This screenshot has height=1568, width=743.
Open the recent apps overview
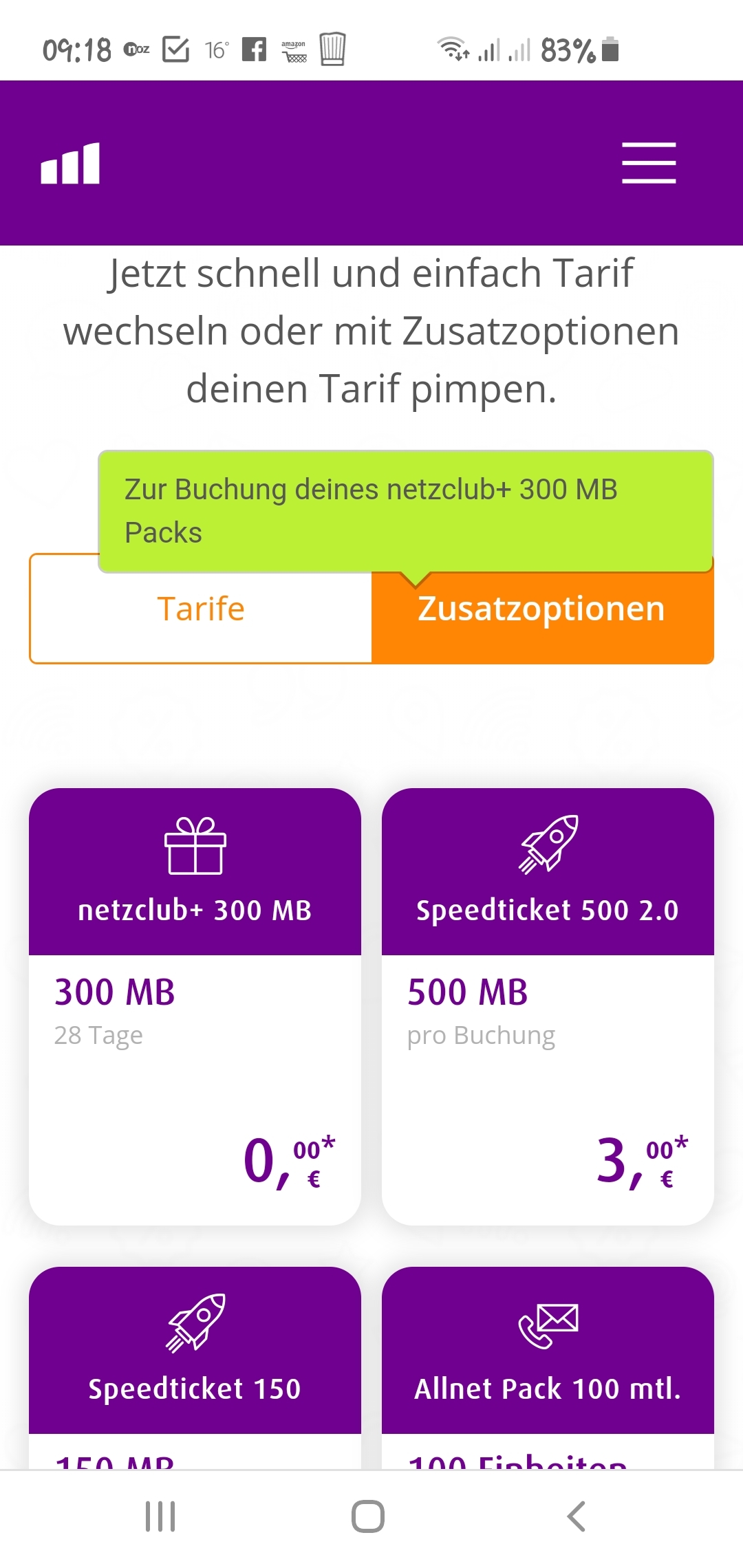coord(160,1516)
